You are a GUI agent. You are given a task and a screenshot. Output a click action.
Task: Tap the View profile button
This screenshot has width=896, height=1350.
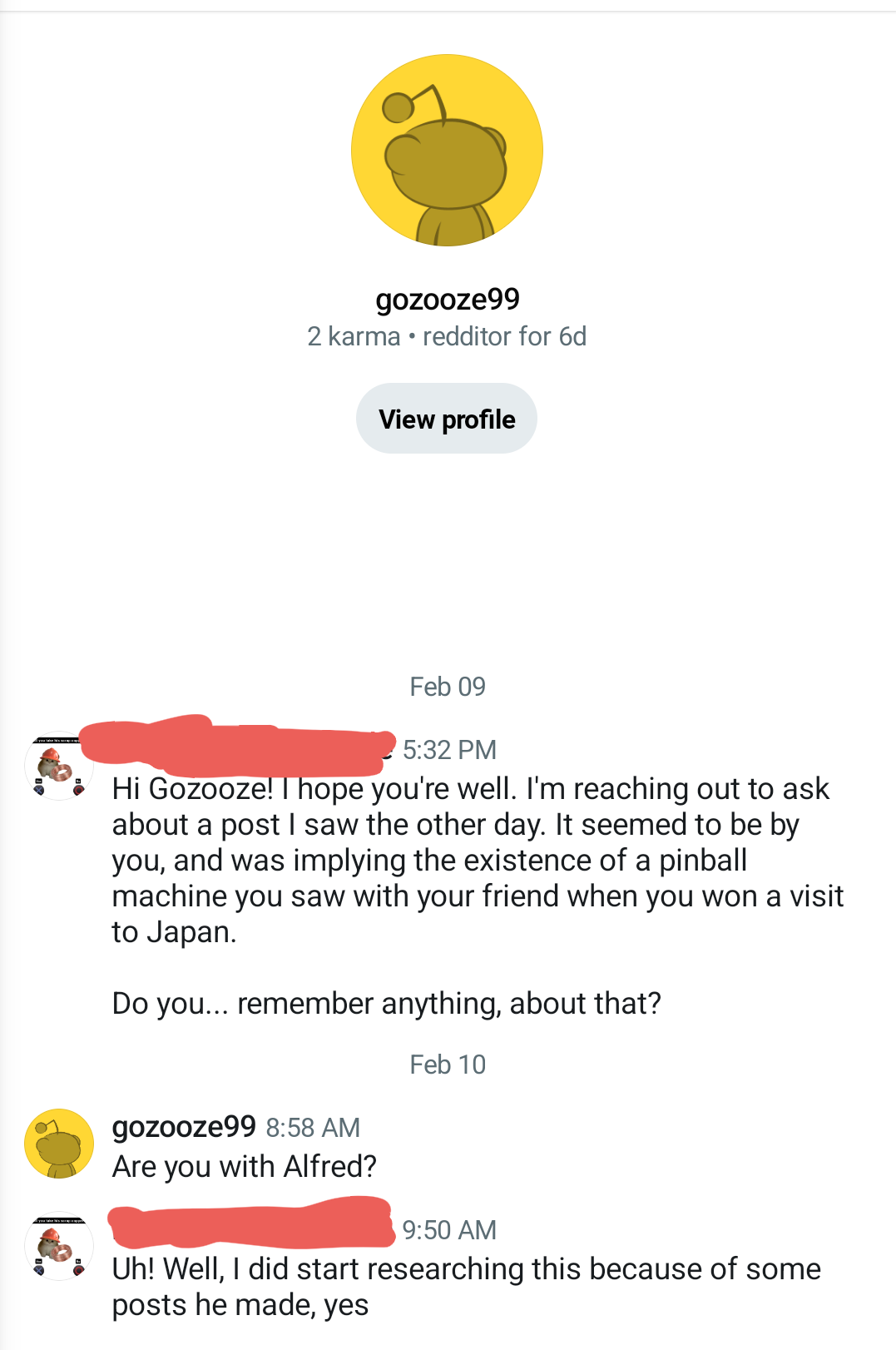(x=447, y=419)
